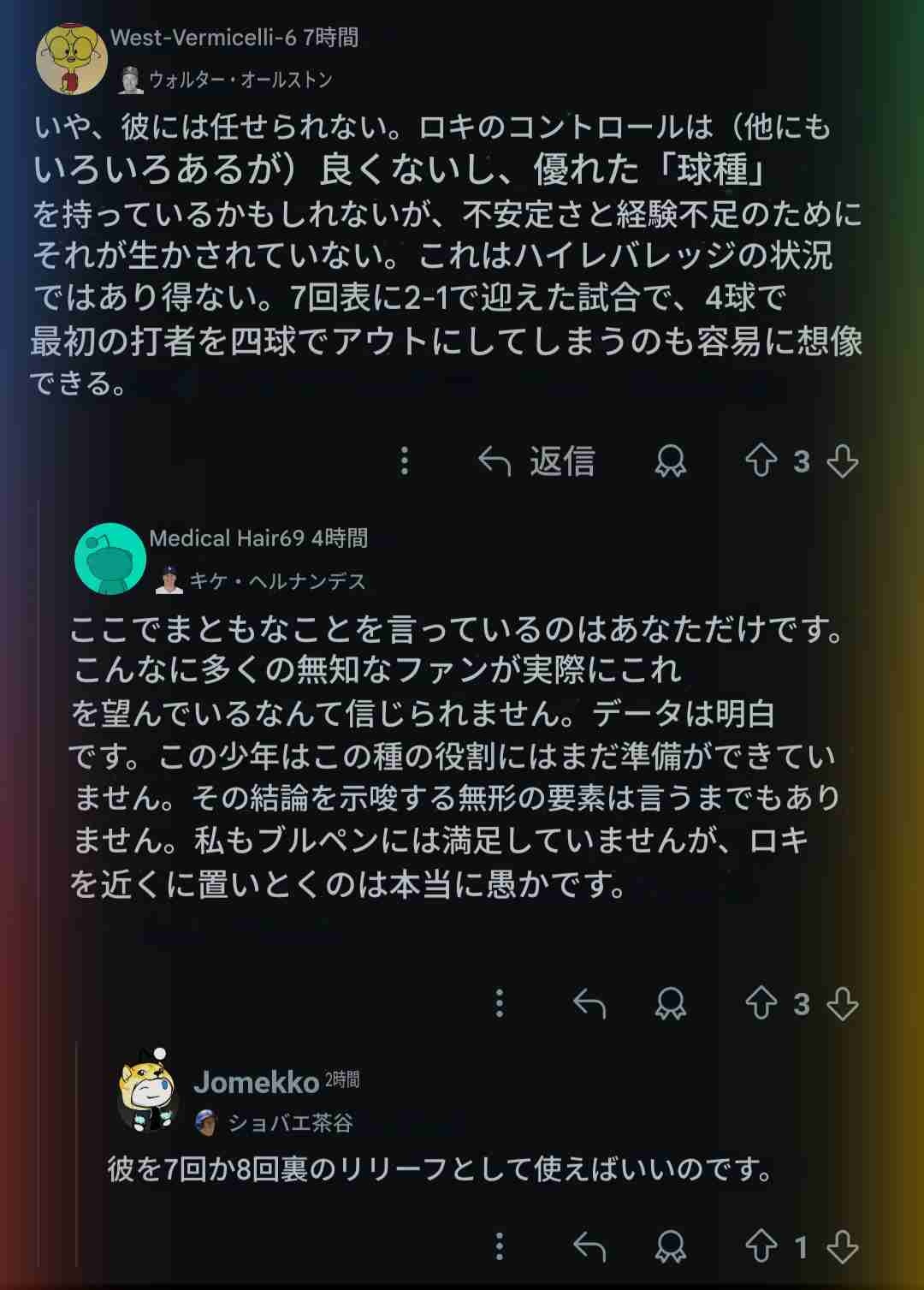This screenshot has height=1290, width=924.
Task: Upvote West-Vermicelli-6's comment
Action: click(760, 461)
